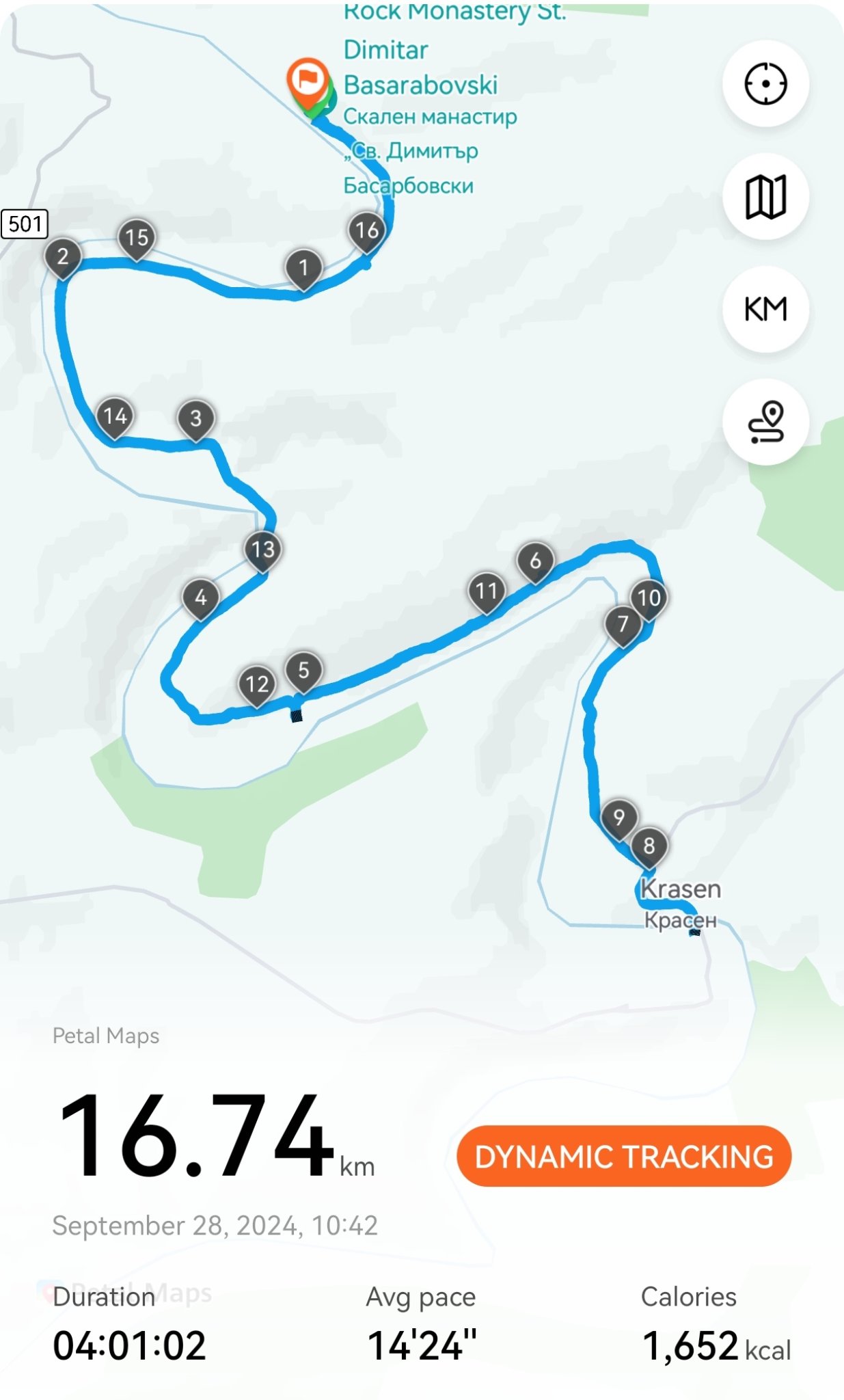Change the map type via the map icon

[765, 197]
